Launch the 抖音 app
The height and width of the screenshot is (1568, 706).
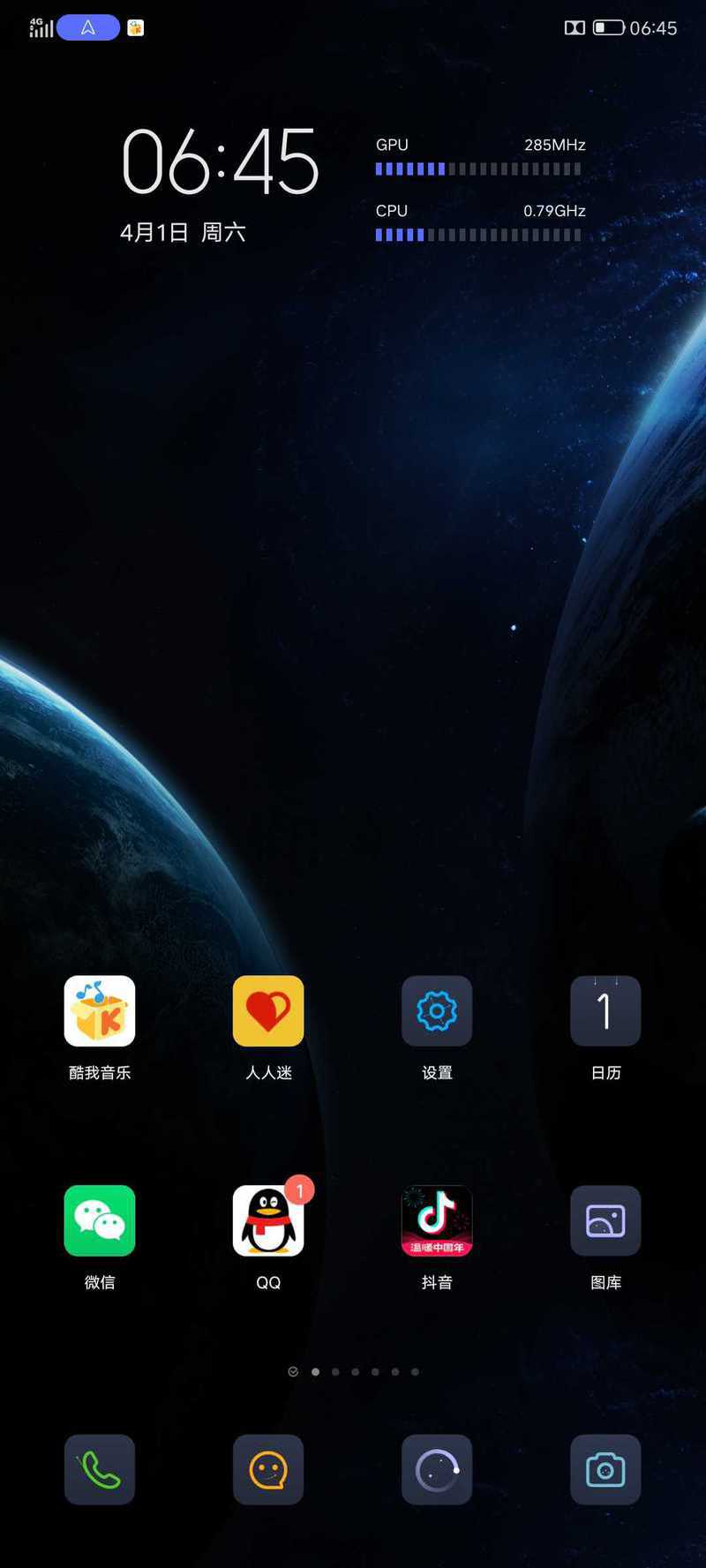coord(437,1220)
